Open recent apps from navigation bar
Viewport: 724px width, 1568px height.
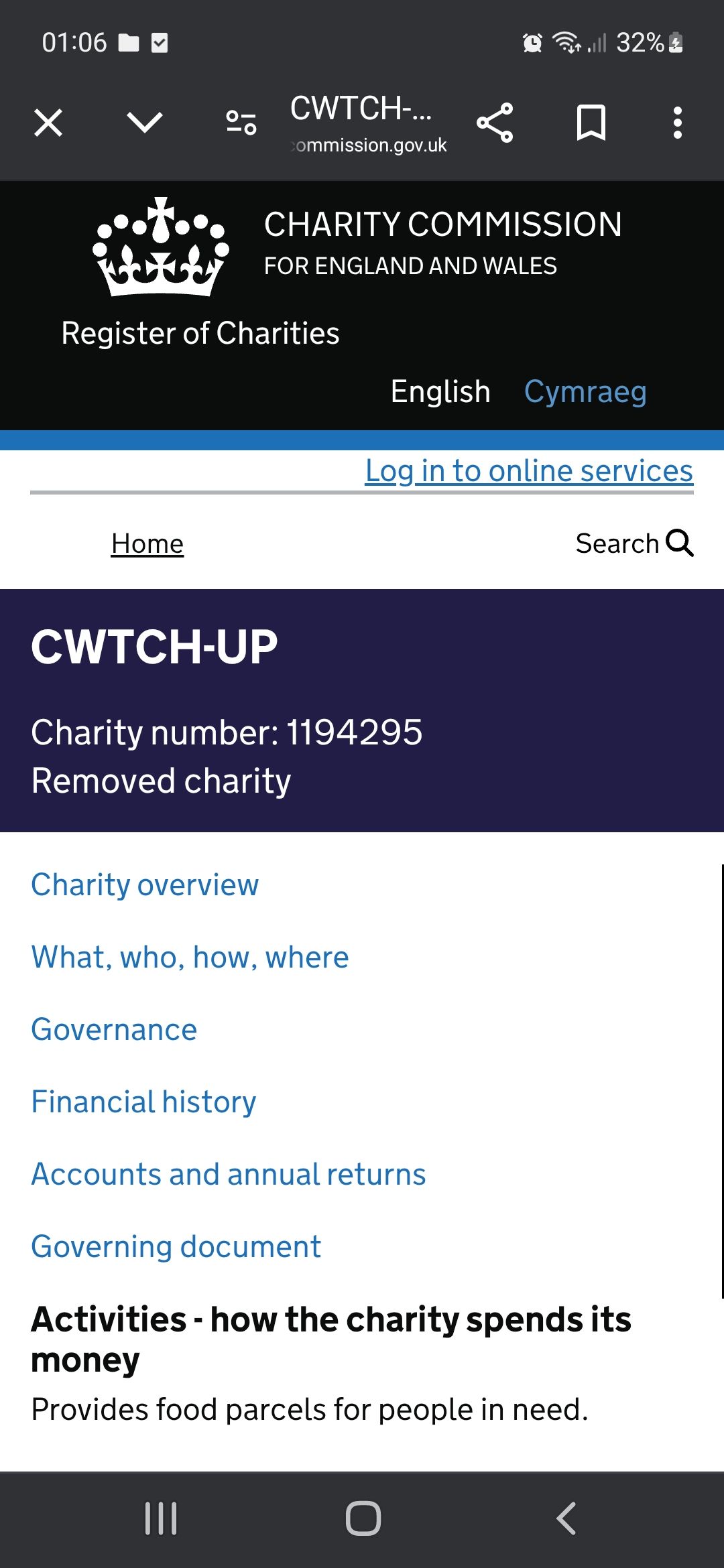pyautogui.click(x=161, y=1518)
